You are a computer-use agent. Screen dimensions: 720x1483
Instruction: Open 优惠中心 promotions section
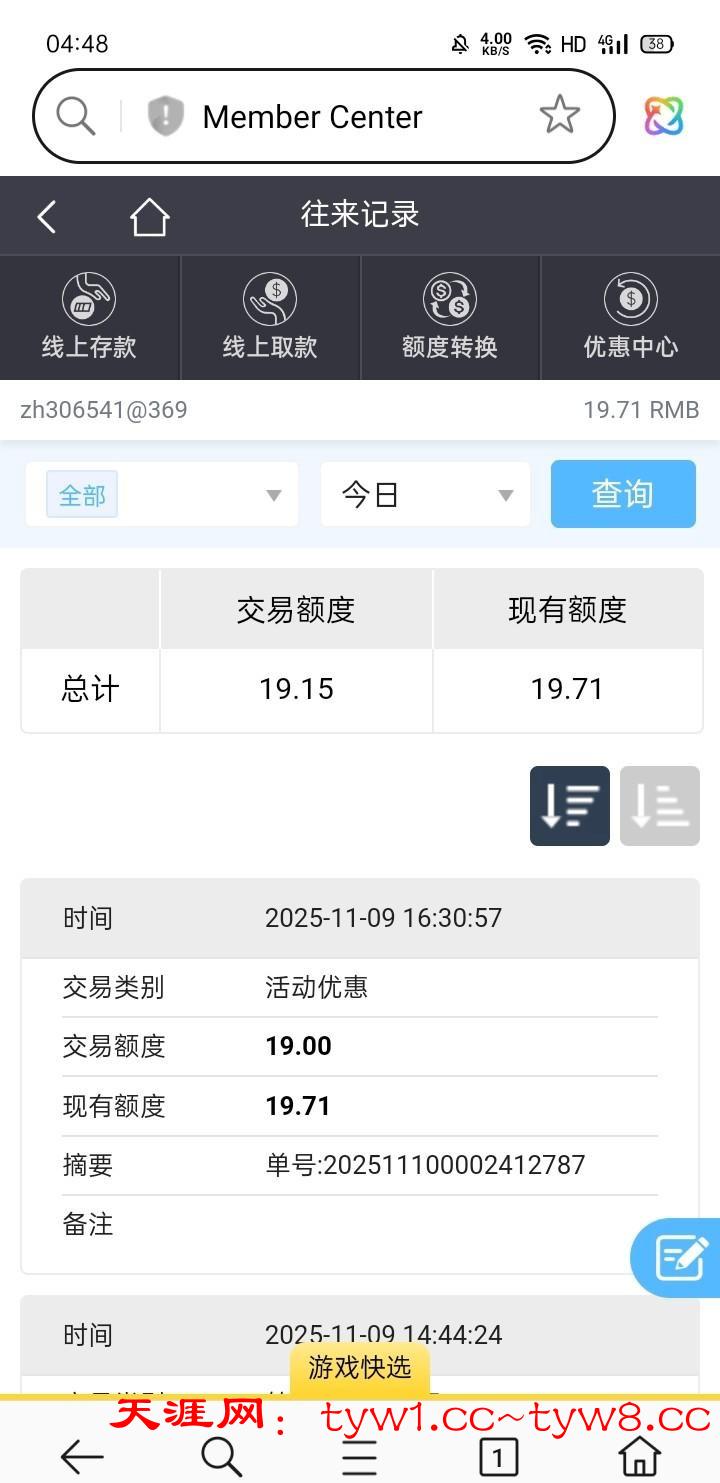(630, 318)
